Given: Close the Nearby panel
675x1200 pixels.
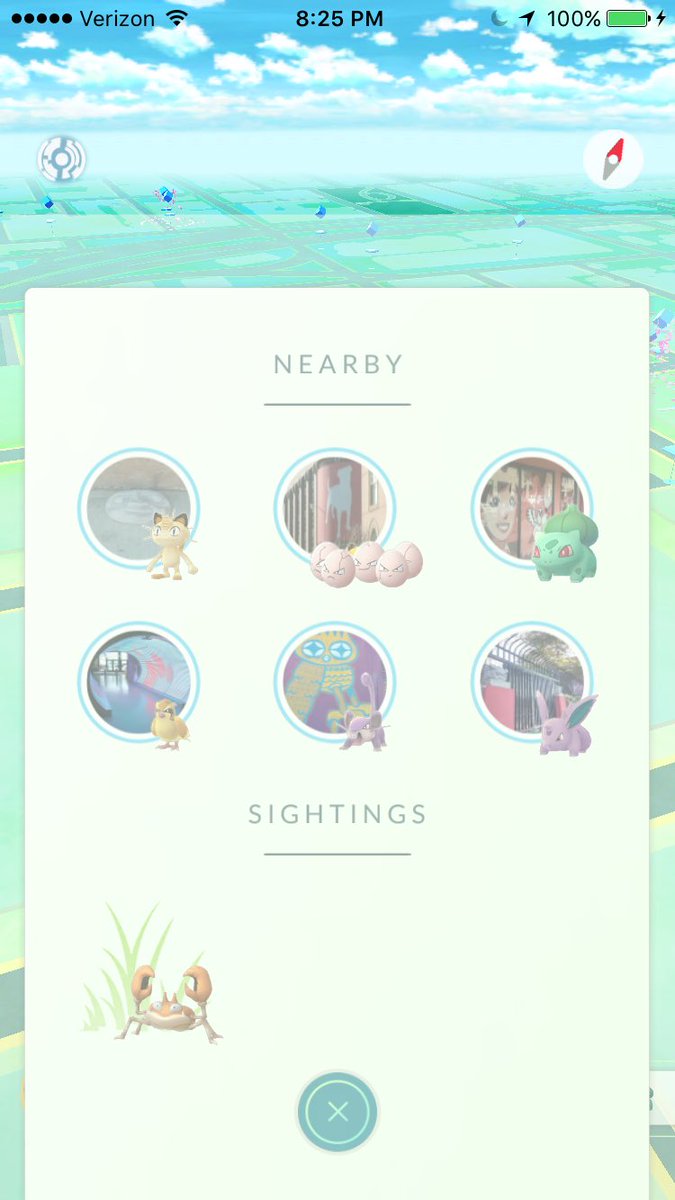Looking at the screenshot, I should [337, 1112].
